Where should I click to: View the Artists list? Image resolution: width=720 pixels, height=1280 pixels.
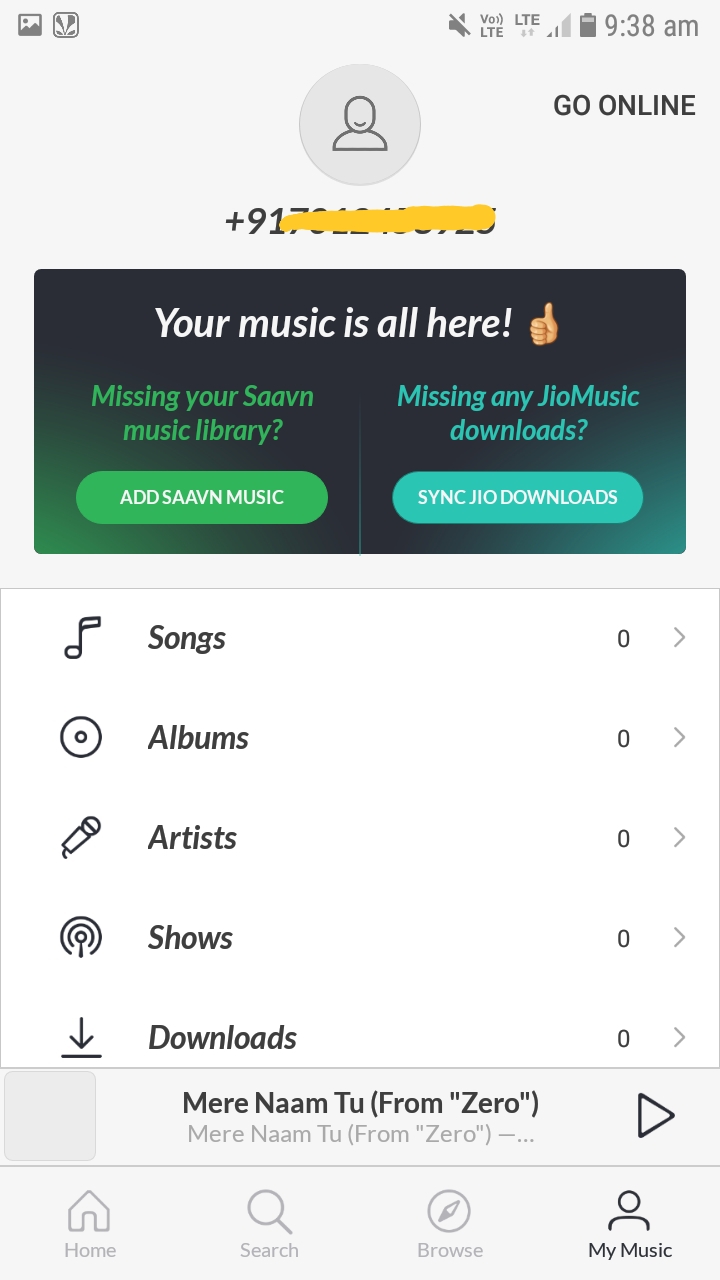point(360,838)
